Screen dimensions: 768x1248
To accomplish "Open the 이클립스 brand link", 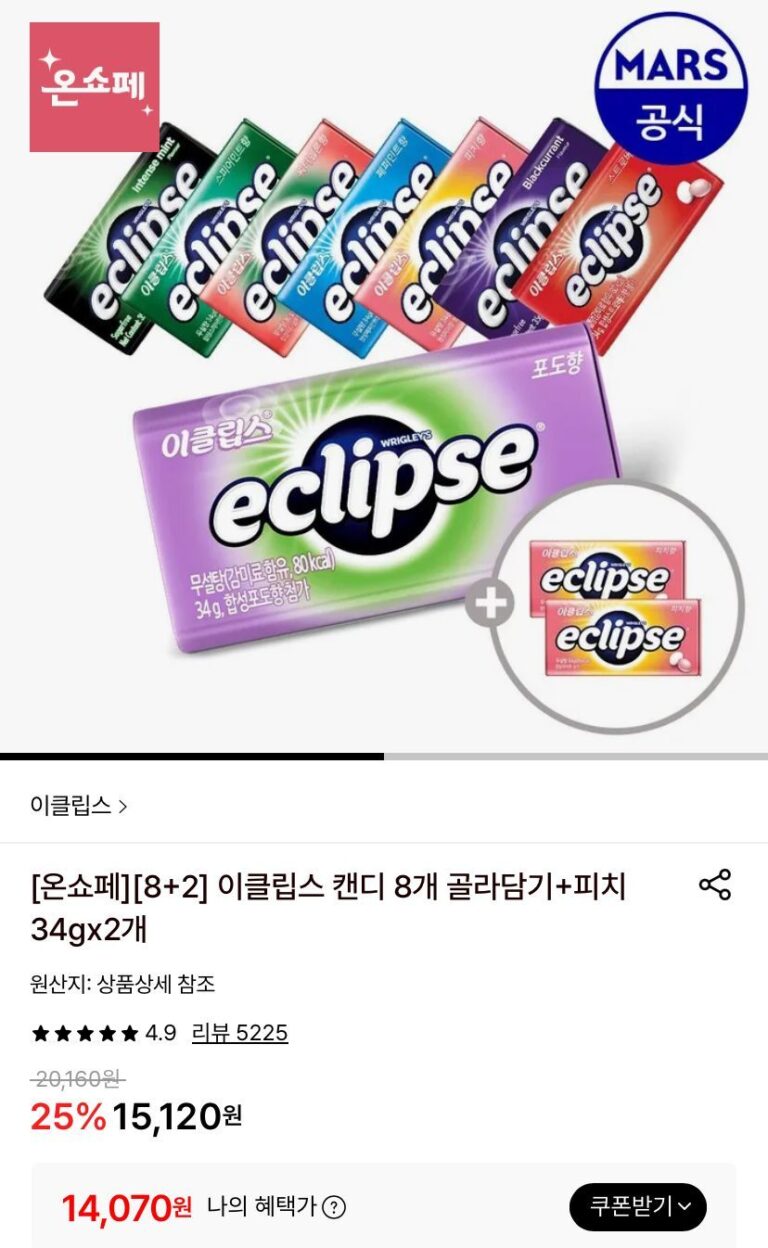I will click(78, 806).
